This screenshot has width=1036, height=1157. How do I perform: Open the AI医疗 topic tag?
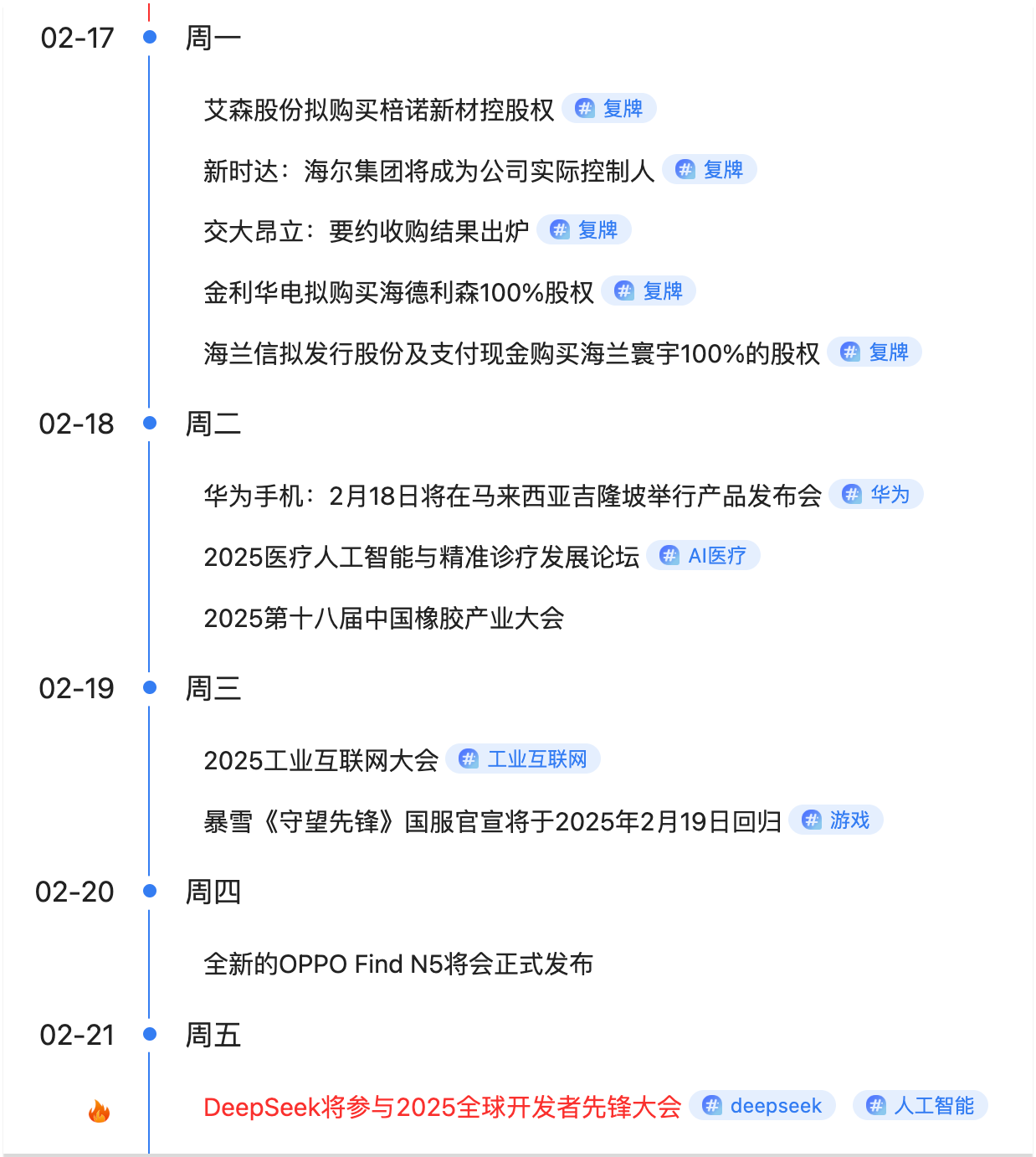(x=704, y=556)
